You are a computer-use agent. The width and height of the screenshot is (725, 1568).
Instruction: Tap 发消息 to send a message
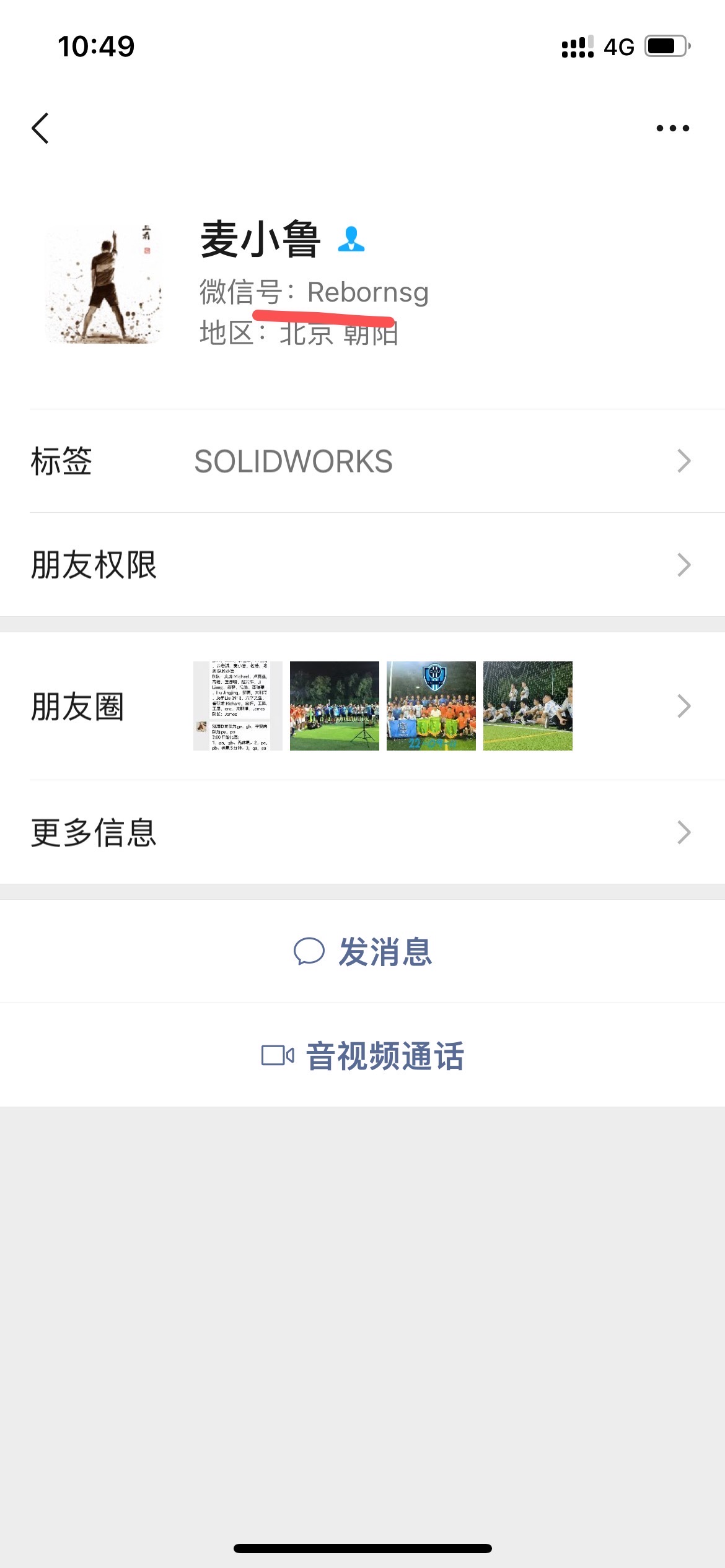(362, 952)
